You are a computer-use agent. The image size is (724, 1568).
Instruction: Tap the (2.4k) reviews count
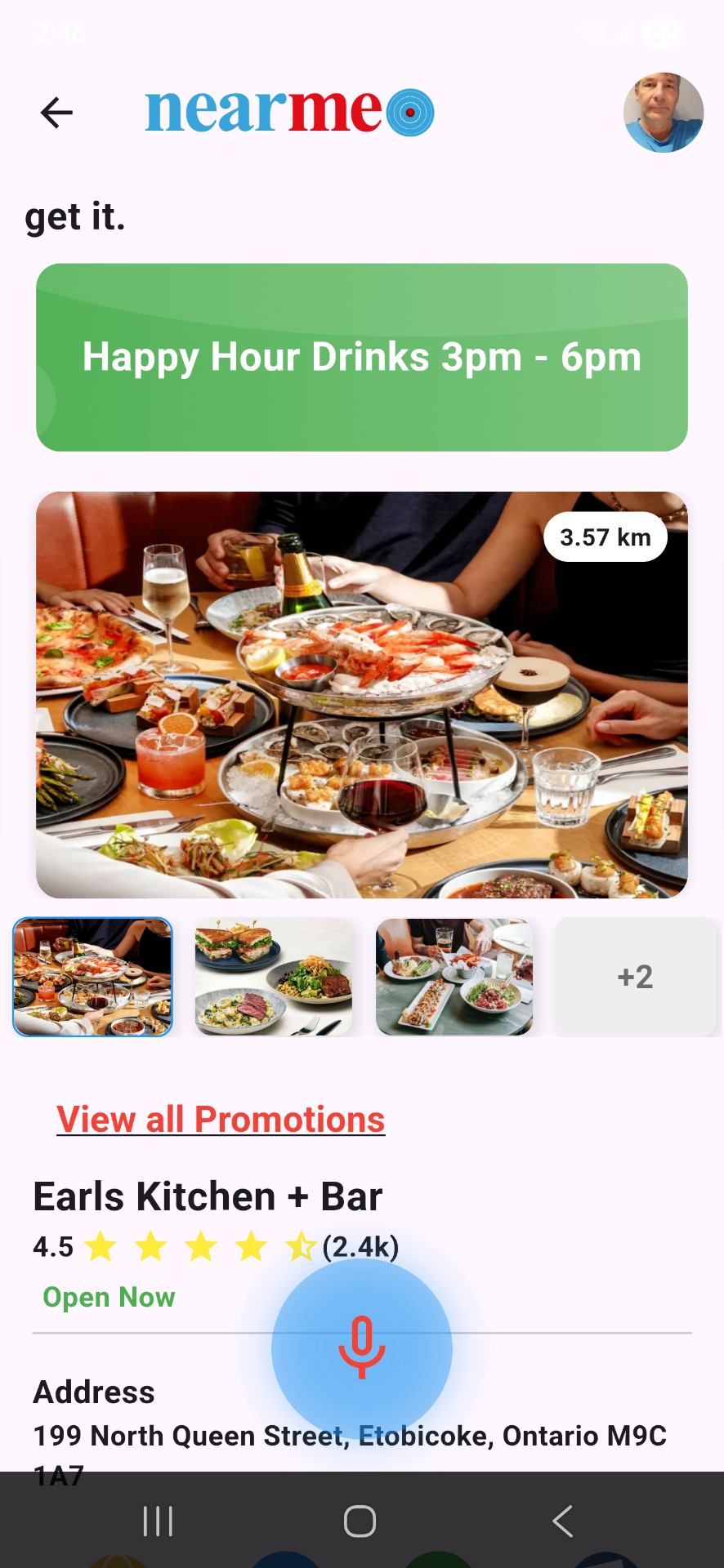(x=360, y=1247)
